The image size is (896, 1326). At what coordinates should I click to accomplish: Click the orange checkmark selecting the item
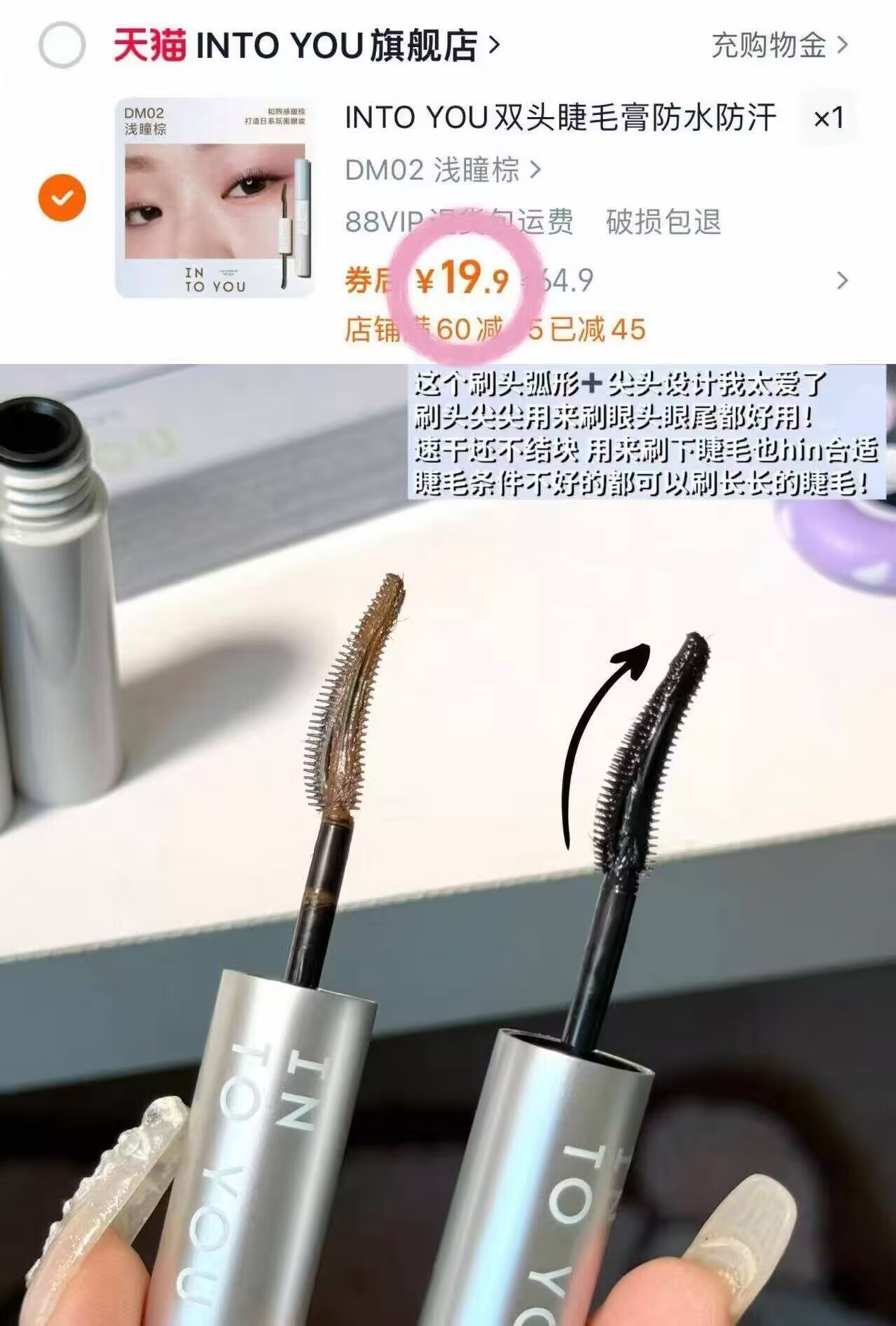(x=63, y=197)
